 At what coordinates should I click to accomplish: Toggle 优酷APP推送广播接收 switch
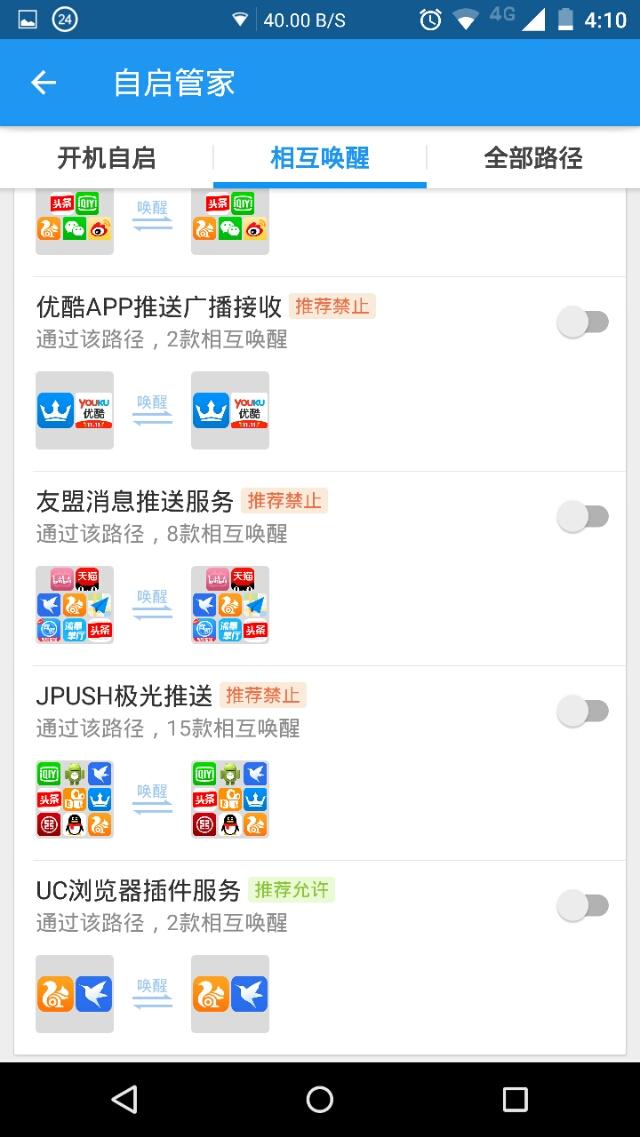(583, 322)
